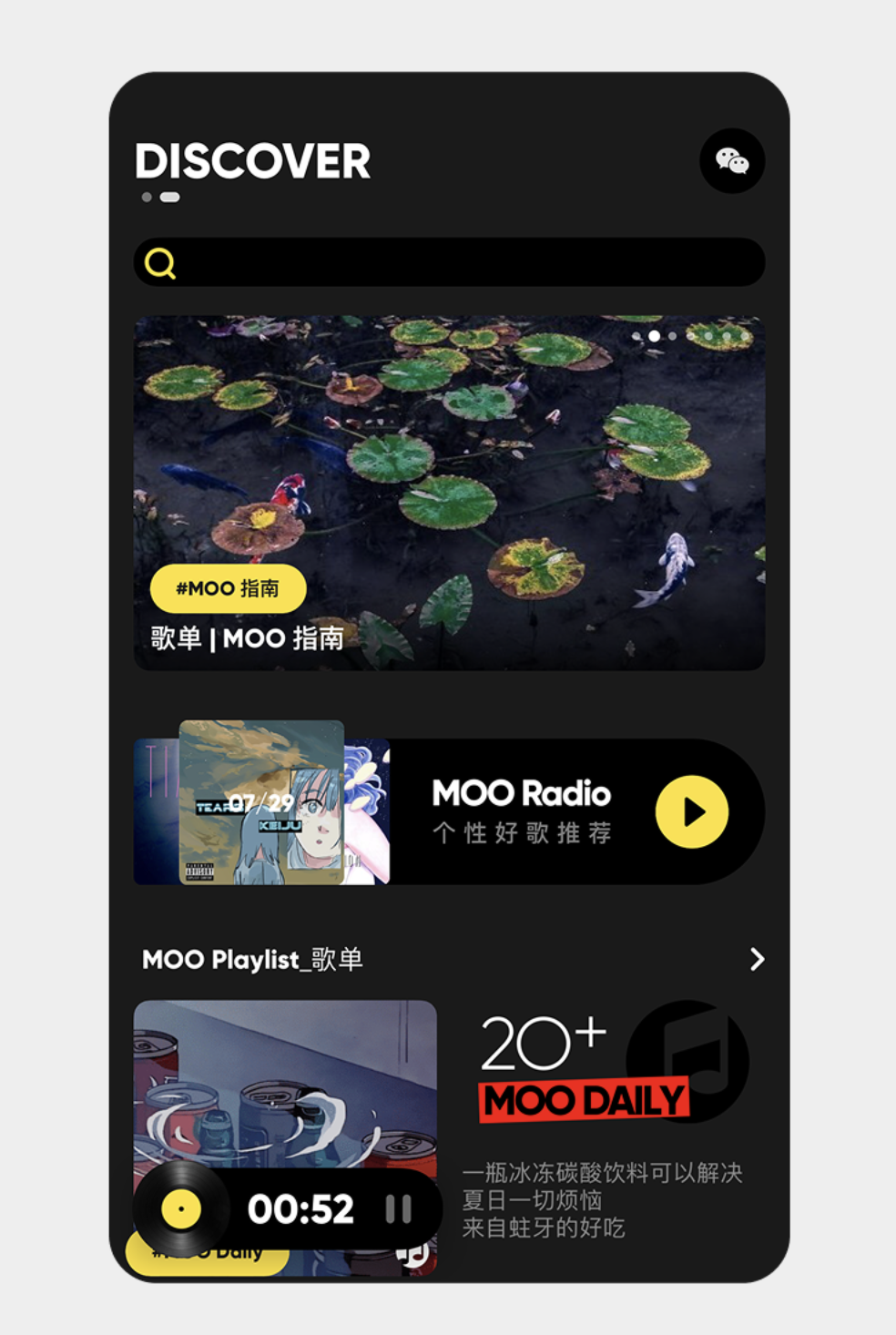896x1335 pixels.
Task: Pause the currently playing track
Action: tap(398, 1209)
